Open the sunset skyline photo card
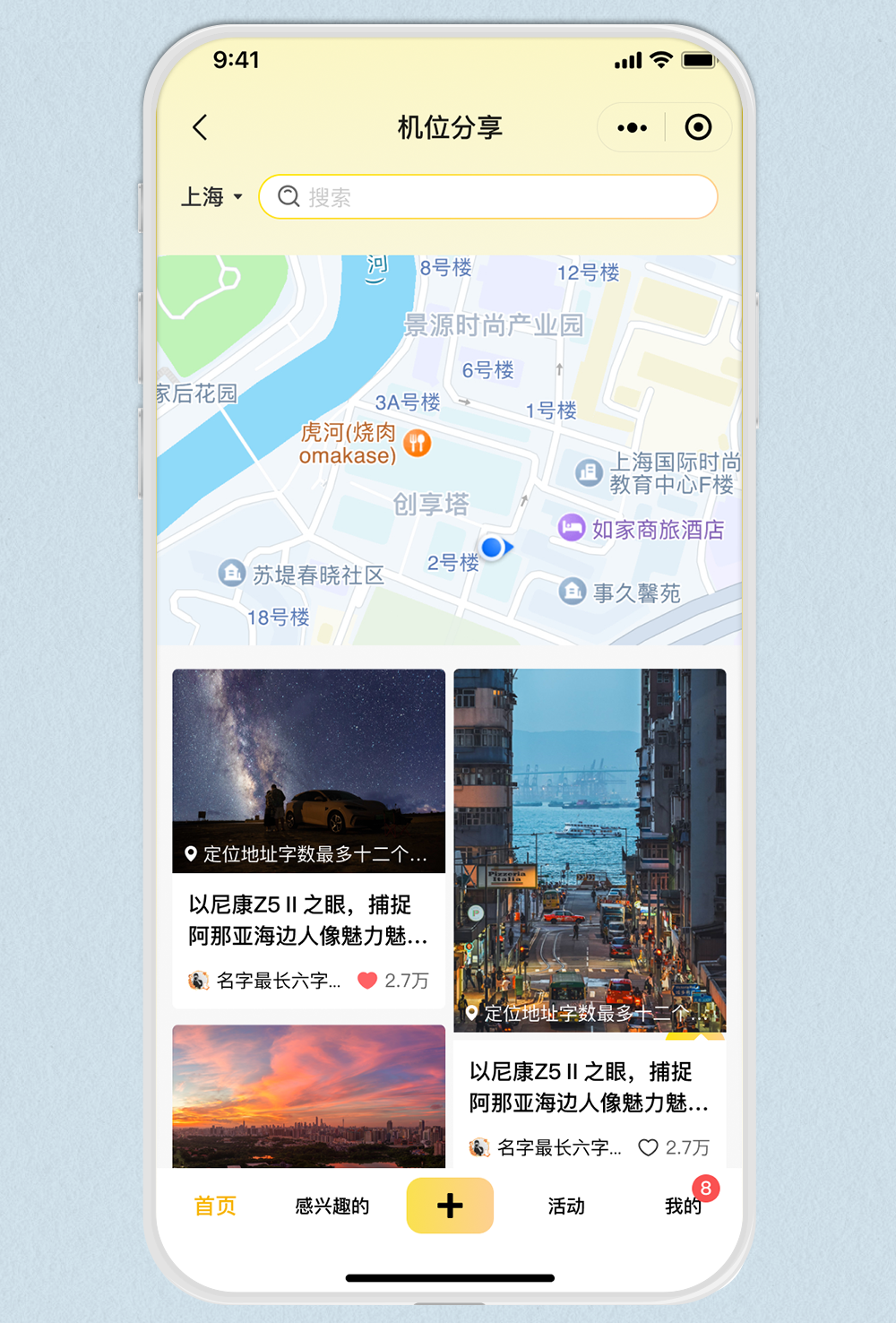The height and width of the screenshot is (1323, 896). (x=309, y=1096)
